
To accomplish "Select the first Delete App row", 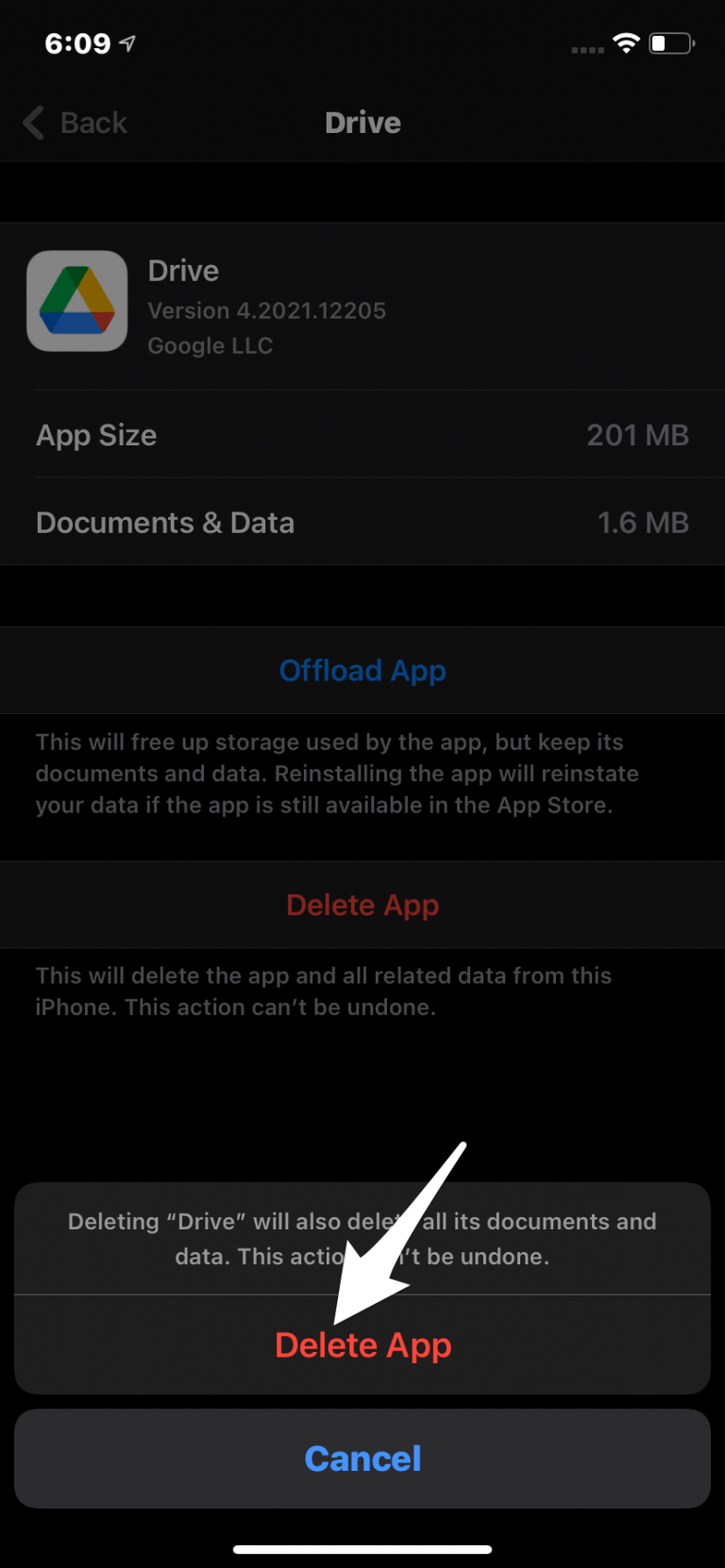I will (x=362, y=904).
